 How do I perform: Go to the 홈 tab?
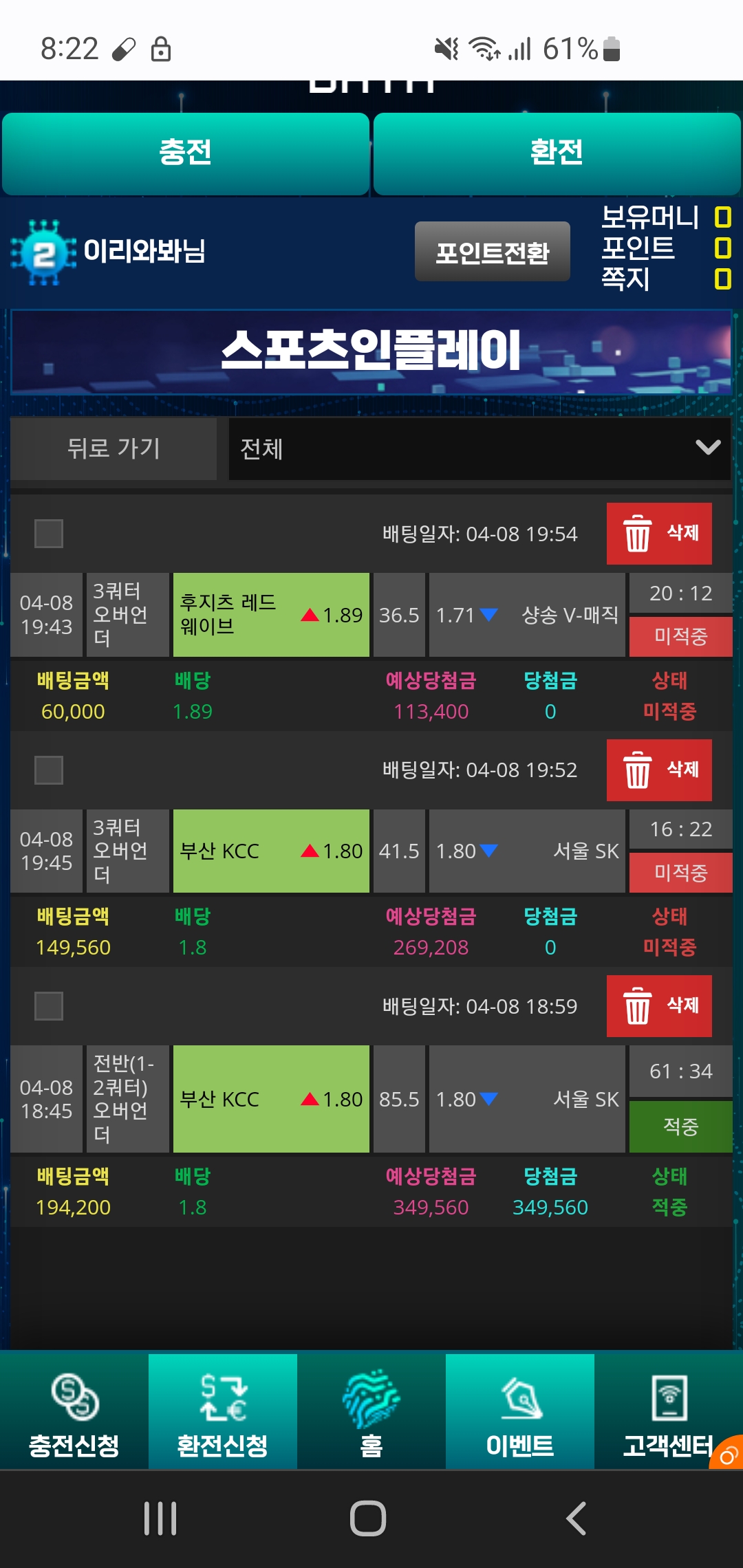click(371, 1413)
